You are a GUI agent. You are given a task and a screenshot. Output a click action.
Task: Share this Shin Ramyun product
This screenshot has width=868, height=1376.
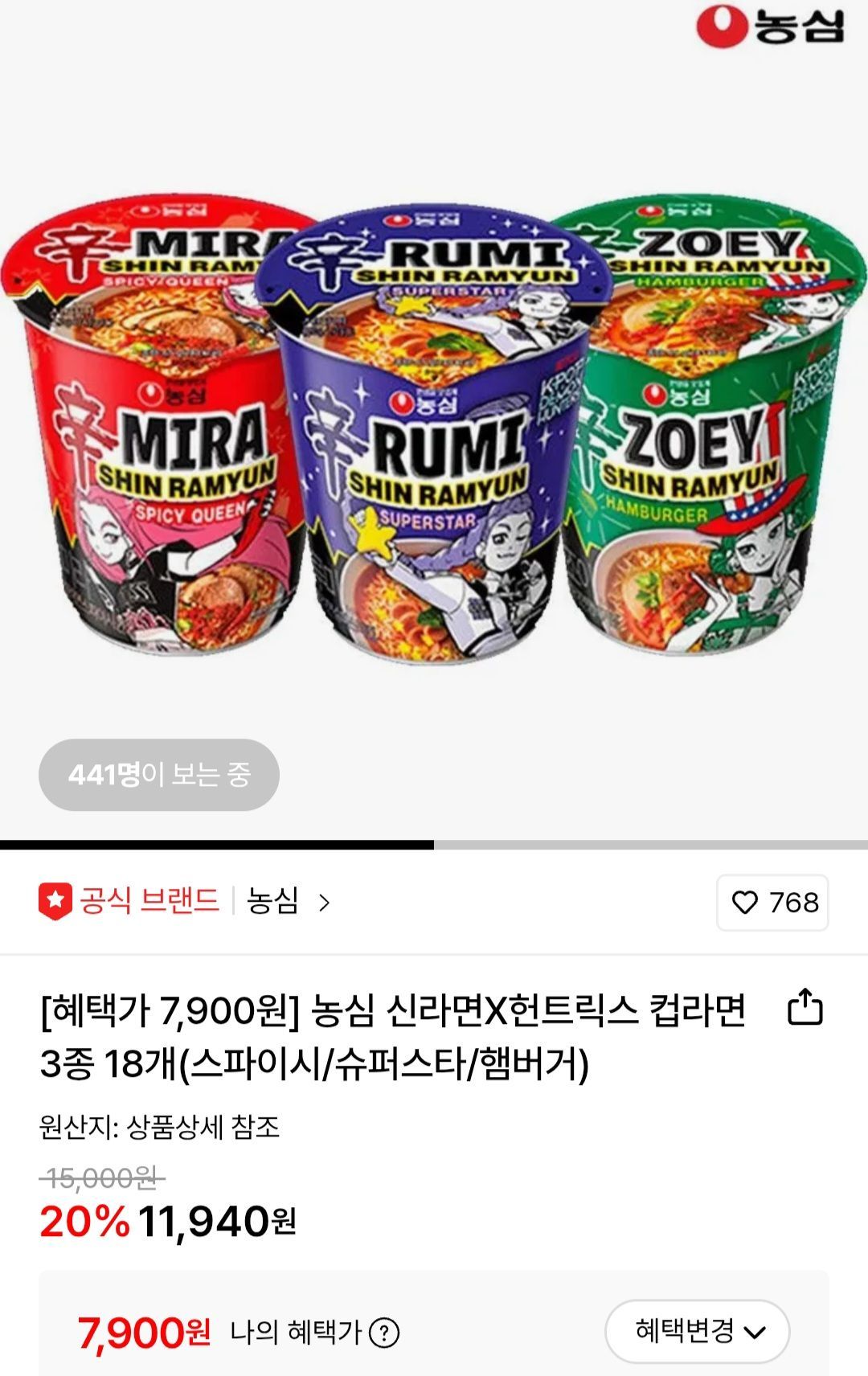click(x=805, y=1008)
